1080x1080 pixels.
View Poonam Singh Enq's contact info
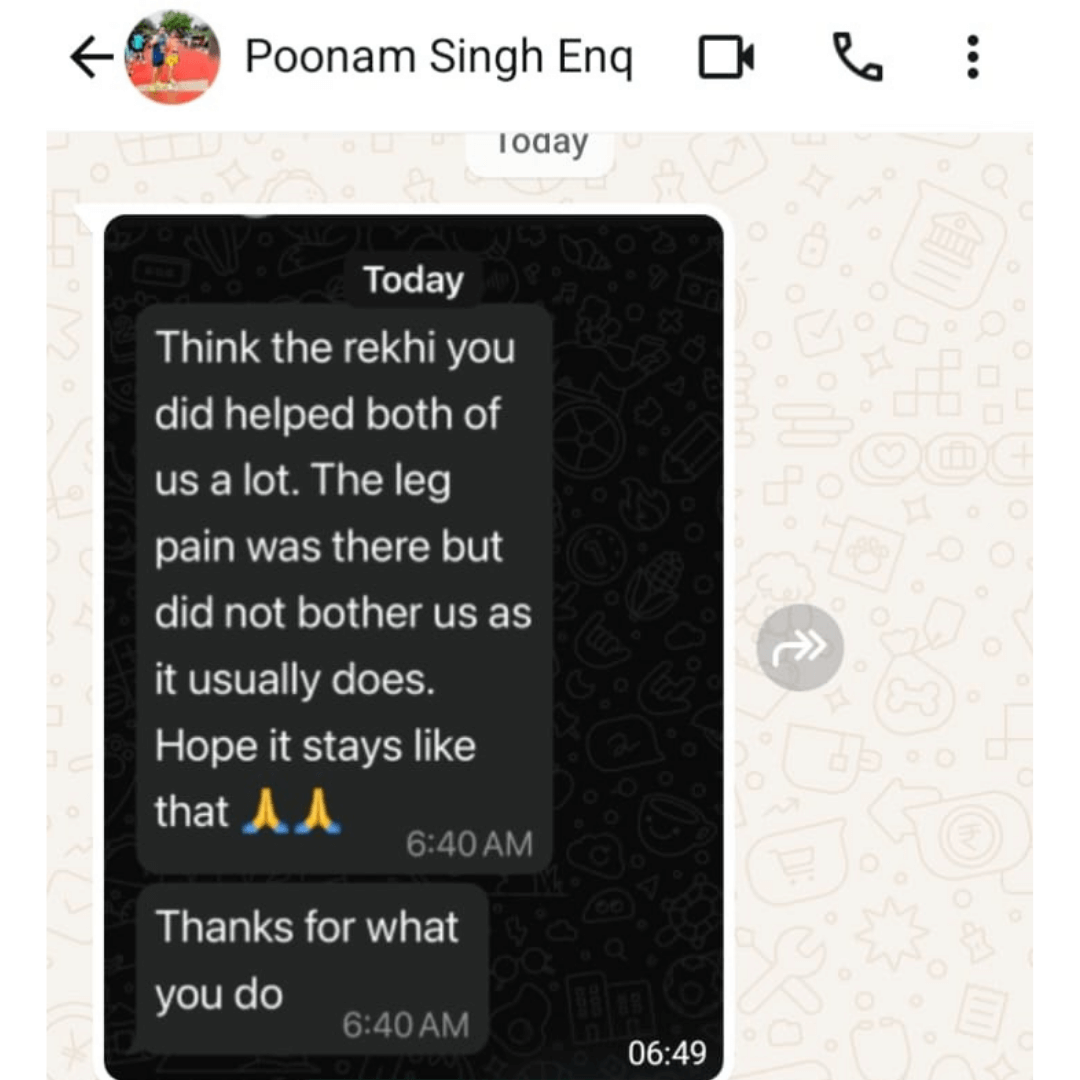(x=438, y=57)
